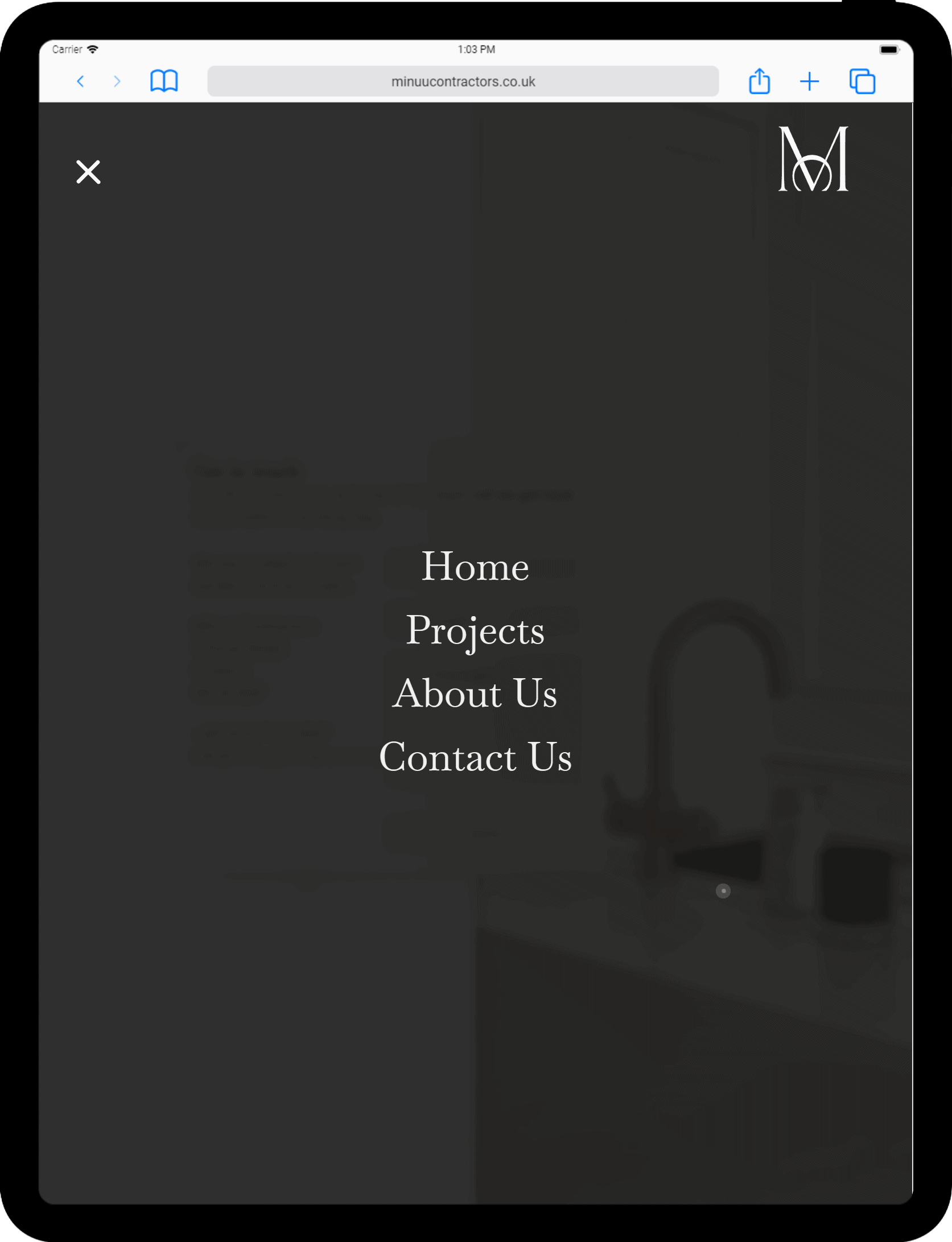Share this page from the toolbar
Screen dimensions: 952x1242
pyautogui.click(x=759, y=81)
